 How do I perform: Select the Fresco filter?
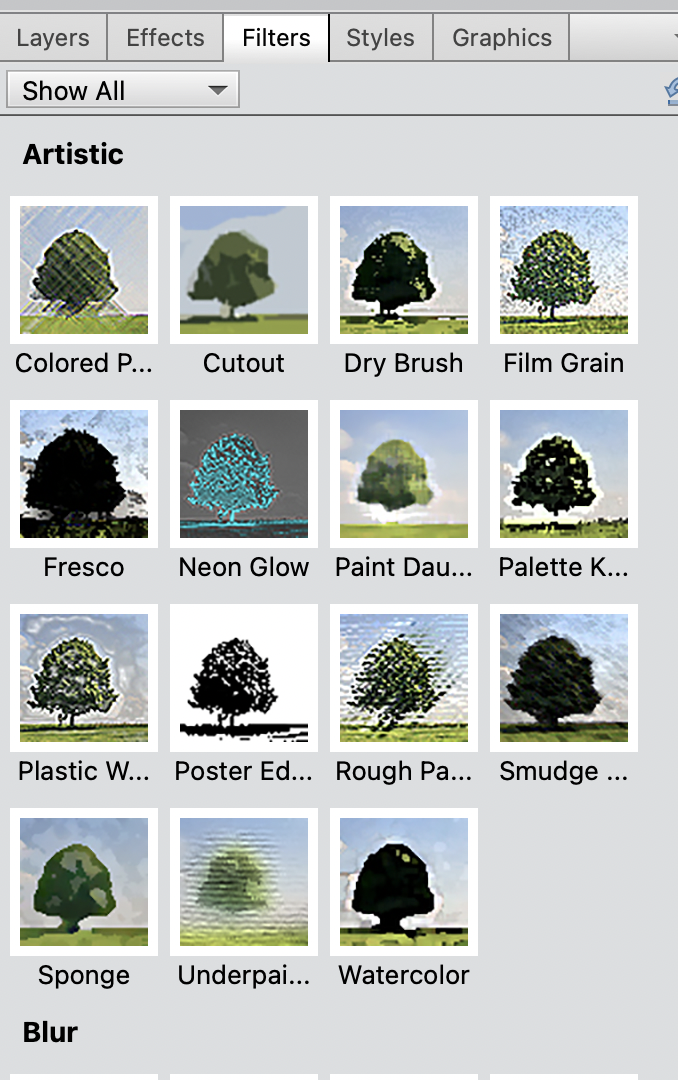coord(84,474)
